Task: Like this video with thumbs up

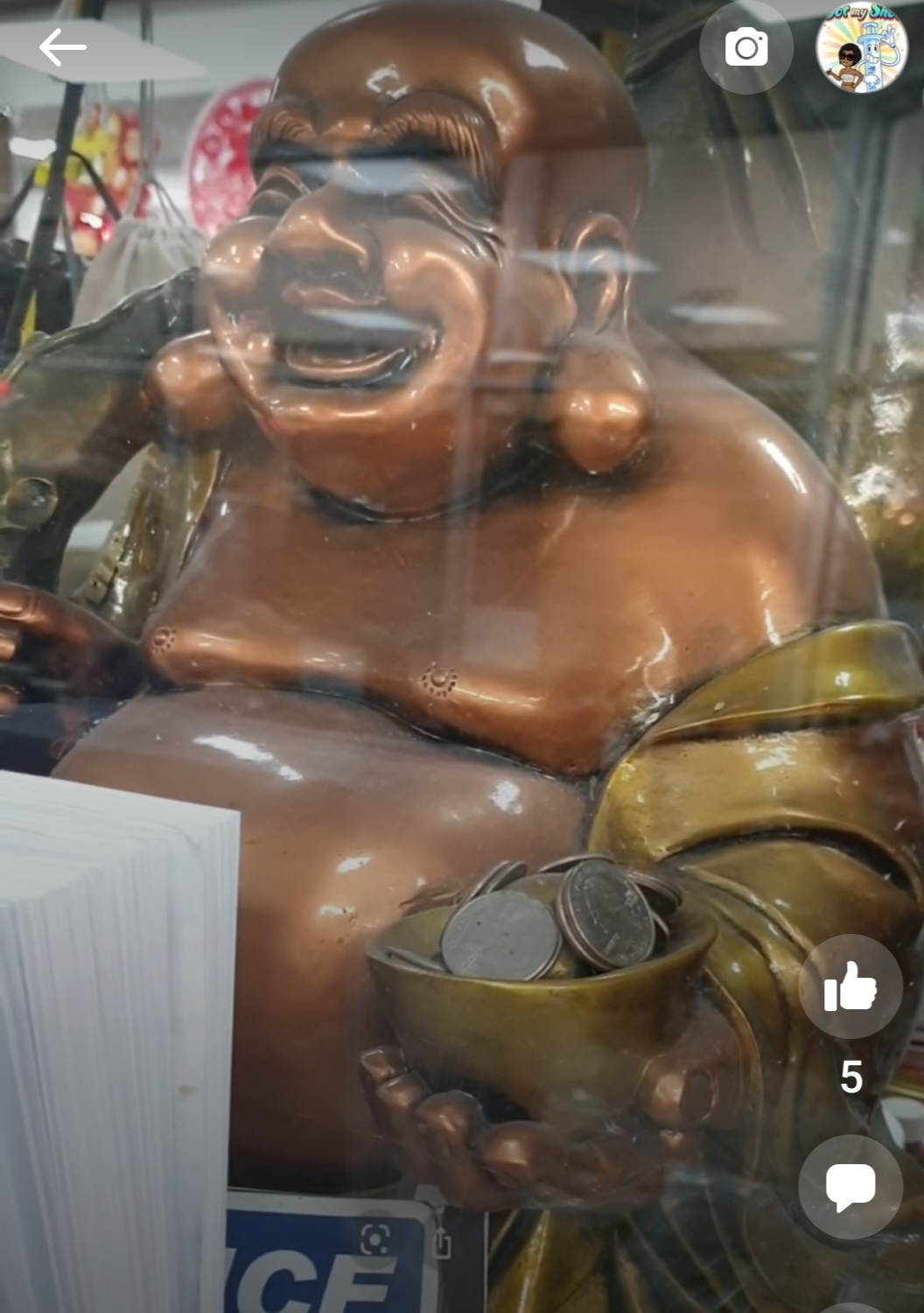Action: click(850, 987)
